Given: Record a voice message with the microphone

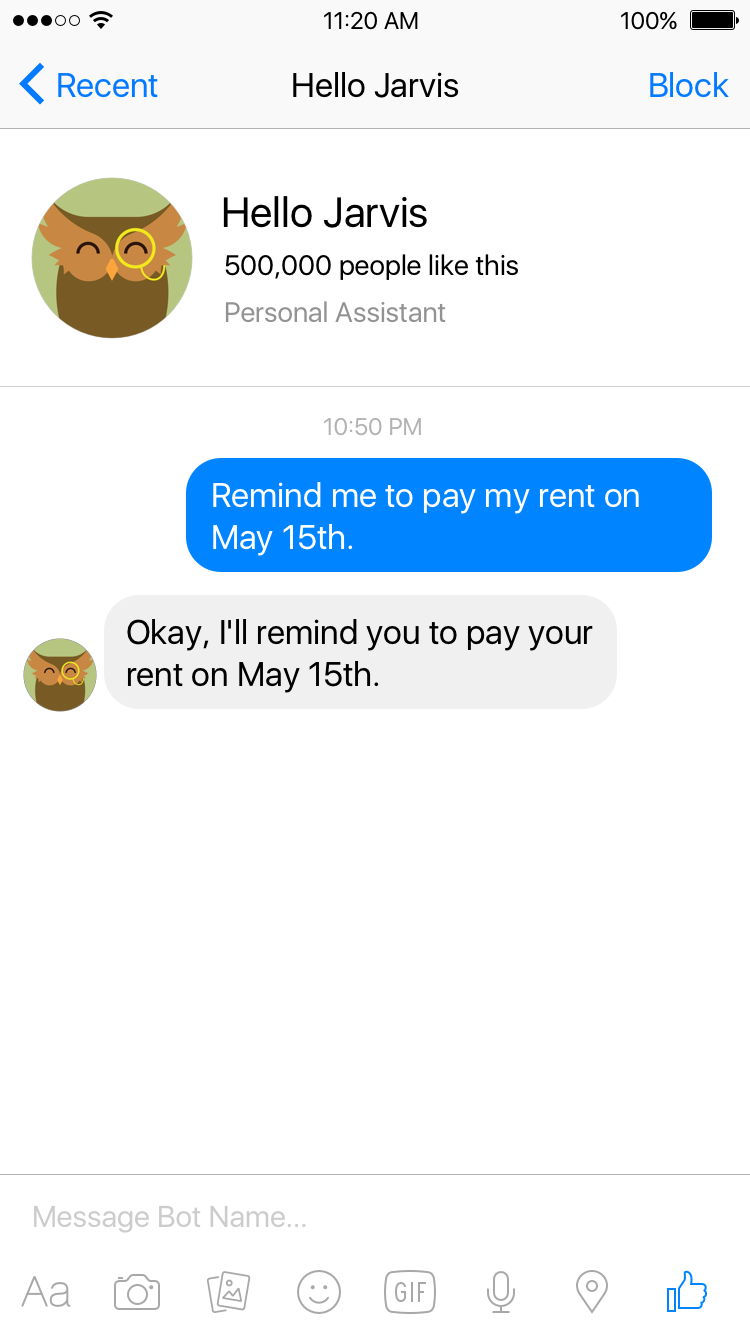Looking at the screenshot, I should (501, 1292).
